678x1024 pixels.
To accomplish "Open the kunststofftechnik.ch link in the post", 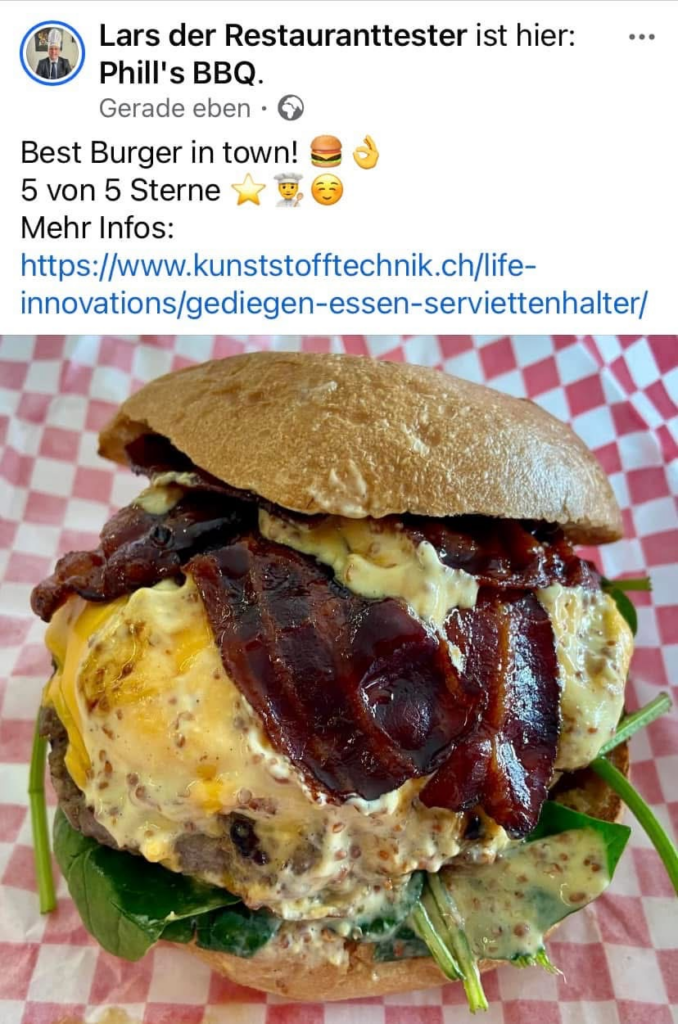I will (x=334, y=284).
